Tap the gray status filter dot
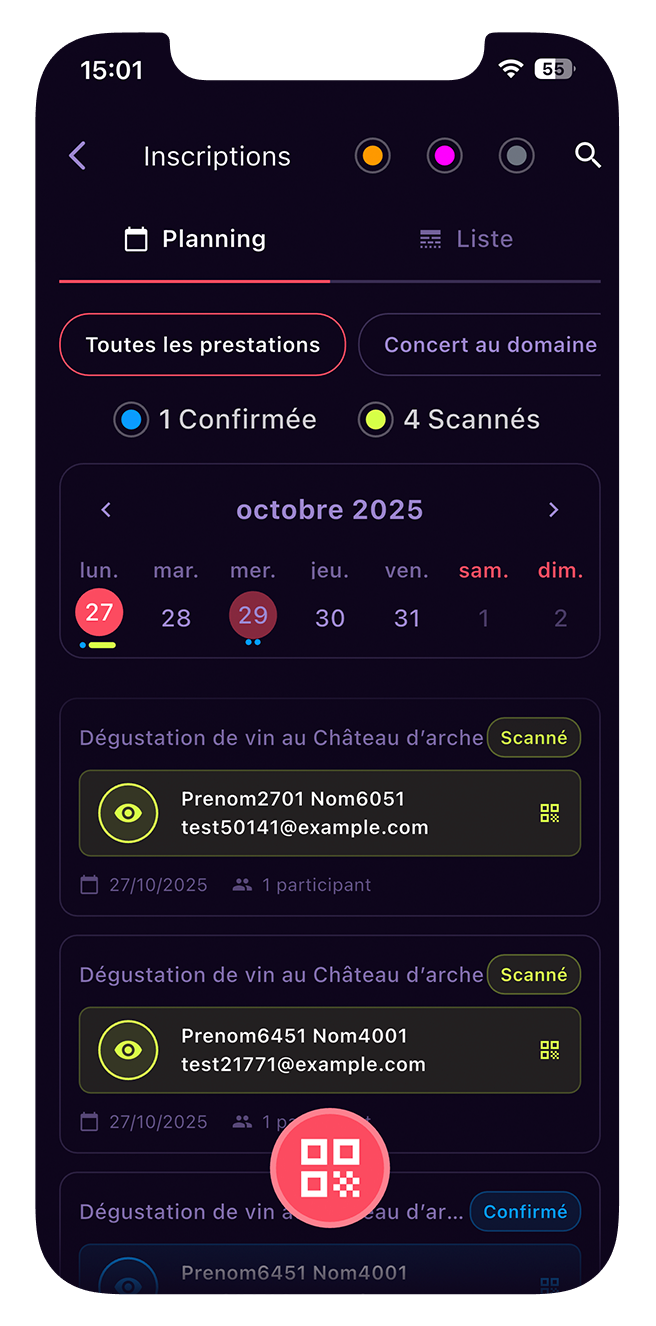The height and width of the screenshot is (1326, 656). (517, 156)
